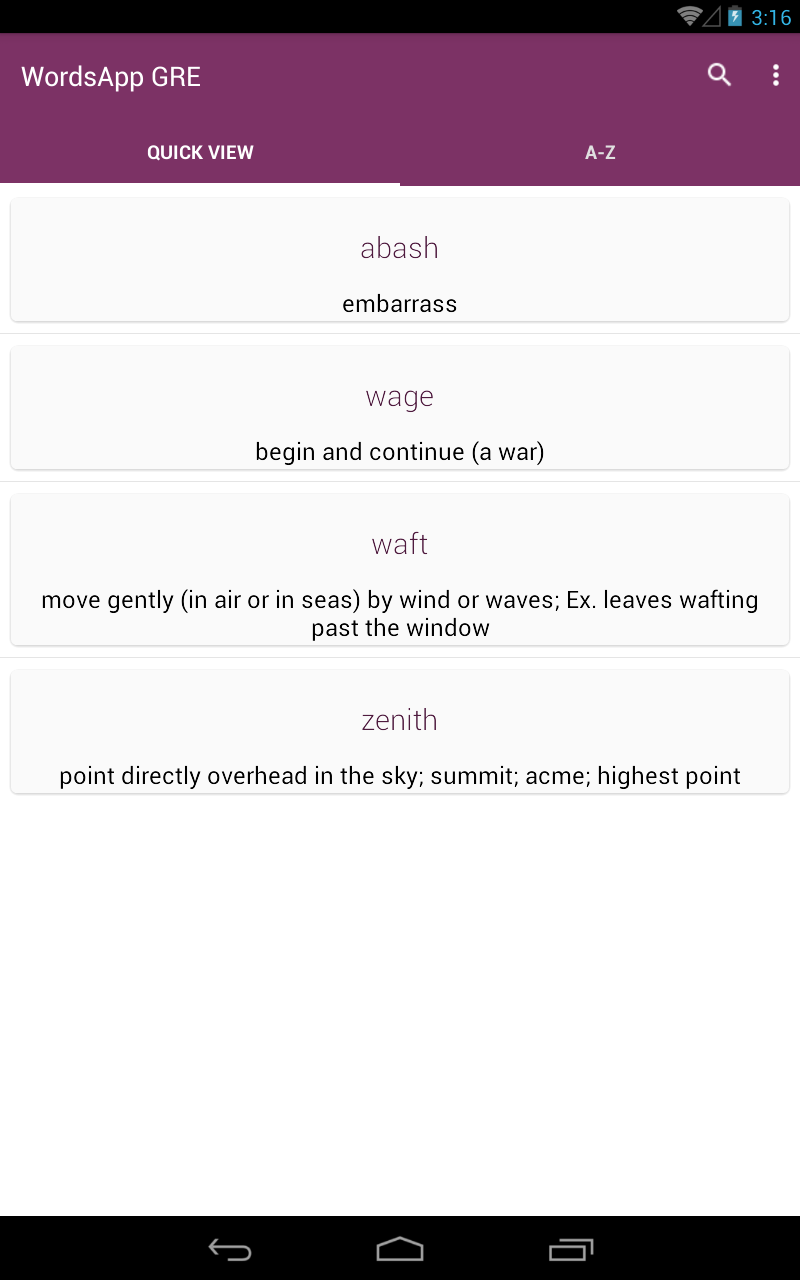
Task: Open the overflow menu icon
Action: point(775,75)
